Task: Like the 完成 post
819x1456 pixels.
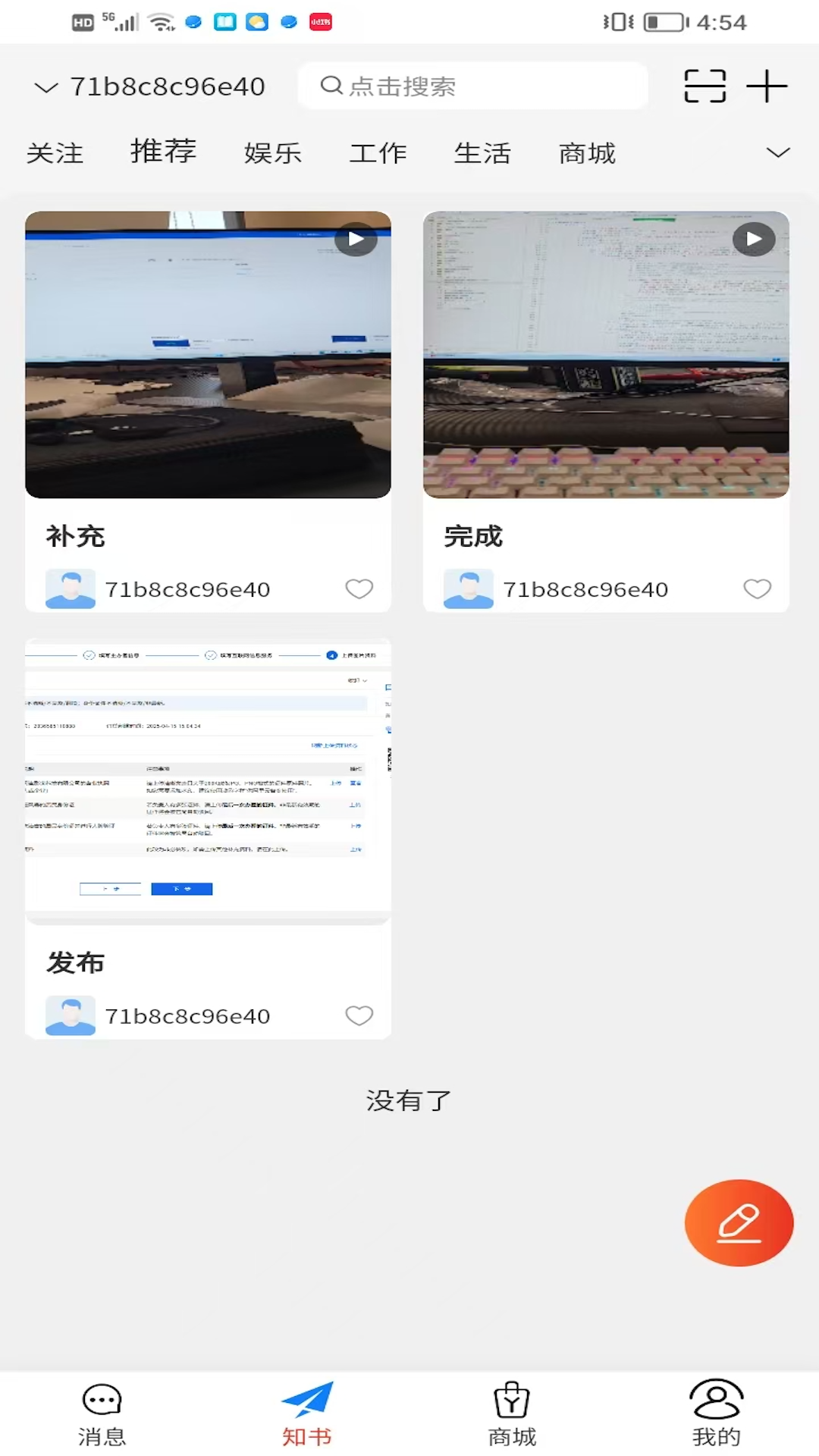Action: point(757,588)
